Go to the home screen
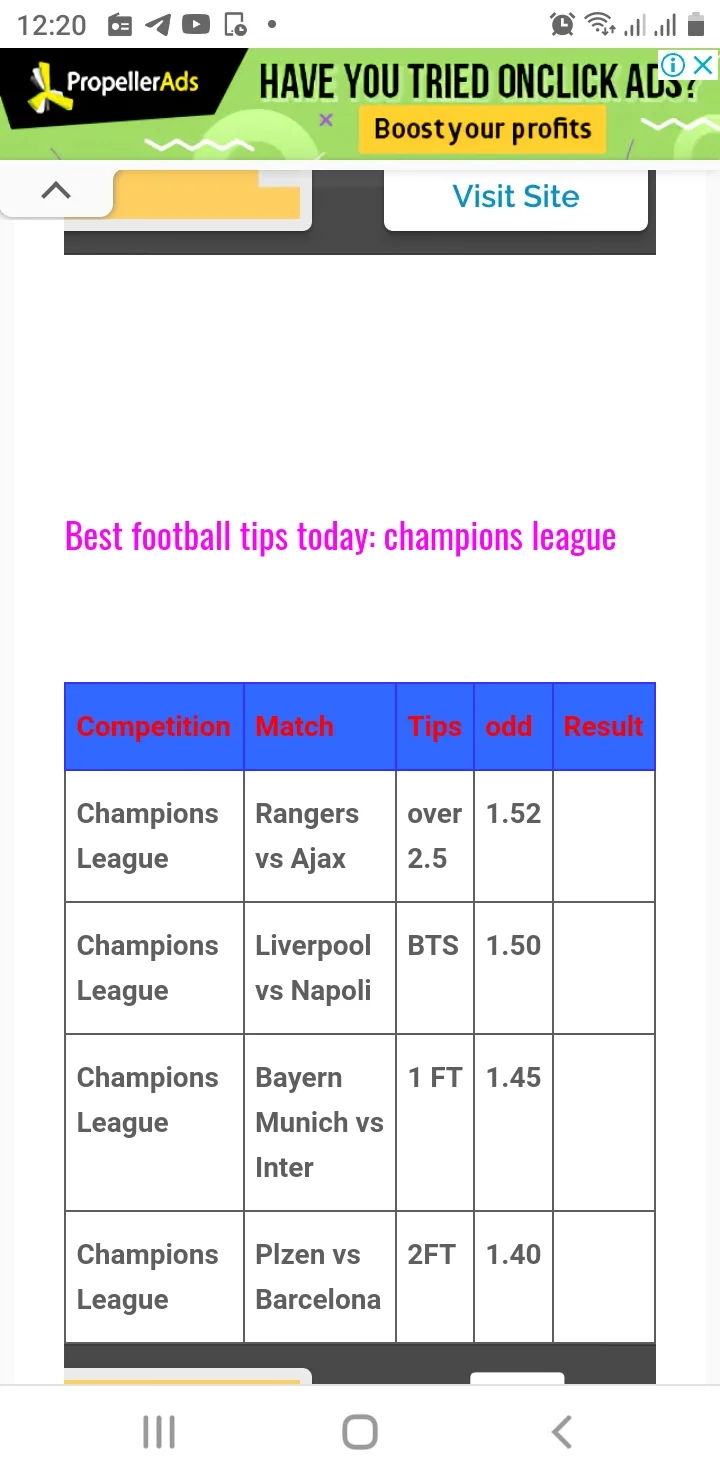 (360, 1432)
